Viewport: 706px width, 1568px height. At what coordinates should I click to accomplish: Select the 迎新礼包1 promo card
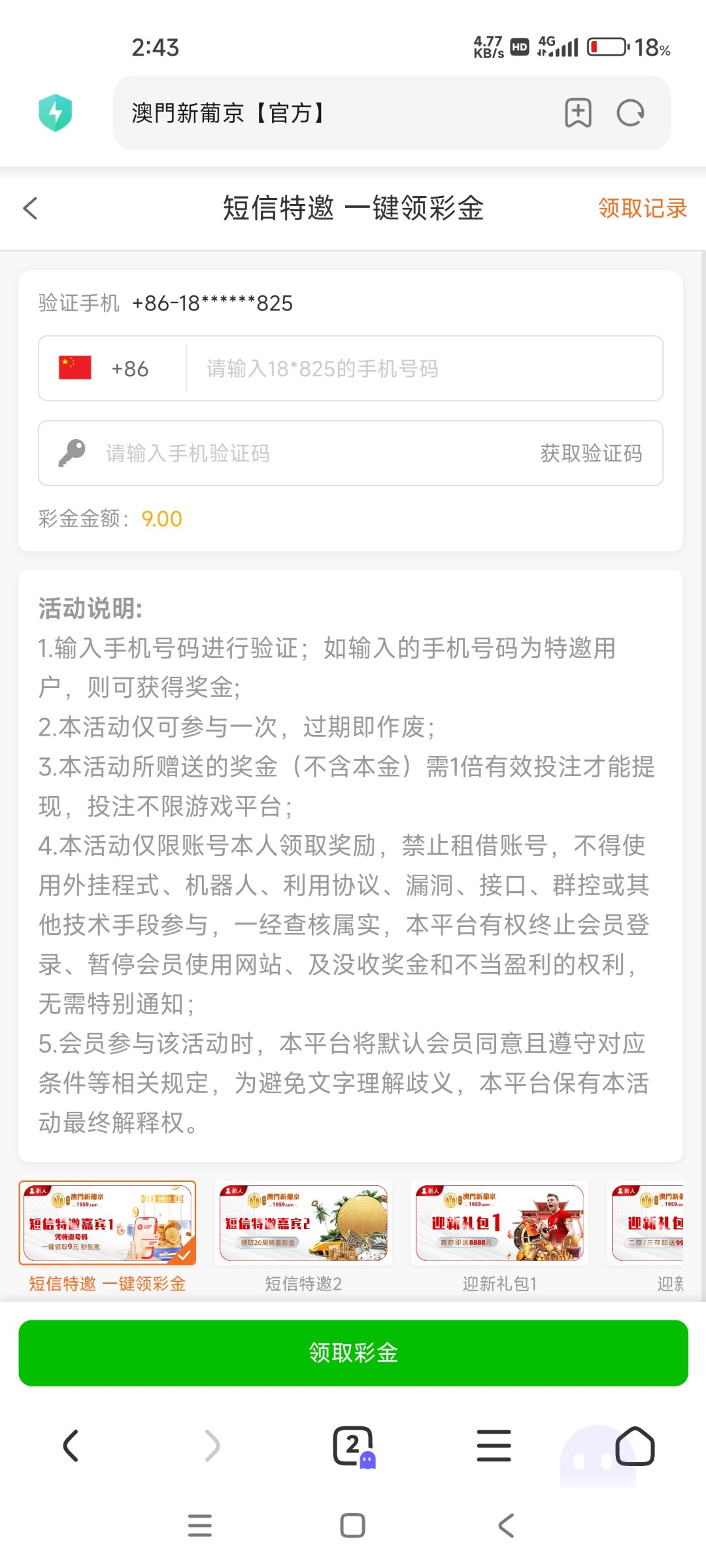[x=499, y=1223]
